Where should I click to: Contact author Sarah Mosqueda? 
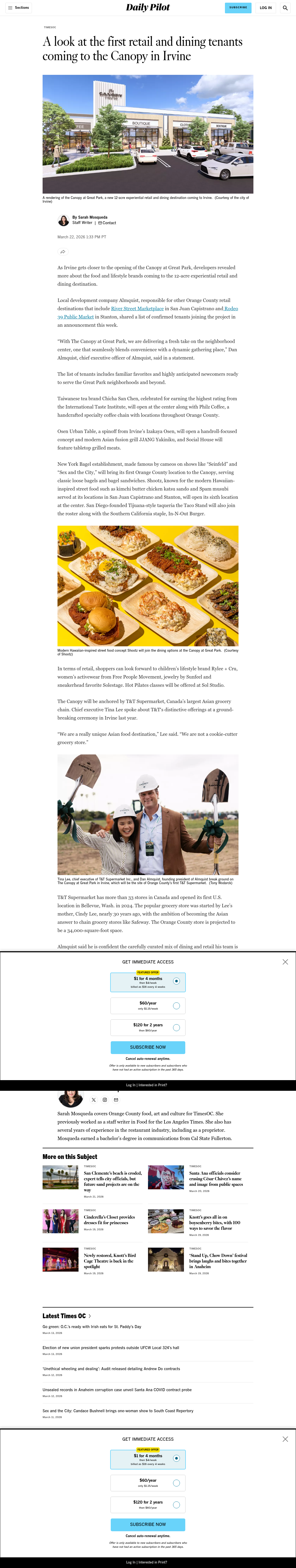[107, 223]
